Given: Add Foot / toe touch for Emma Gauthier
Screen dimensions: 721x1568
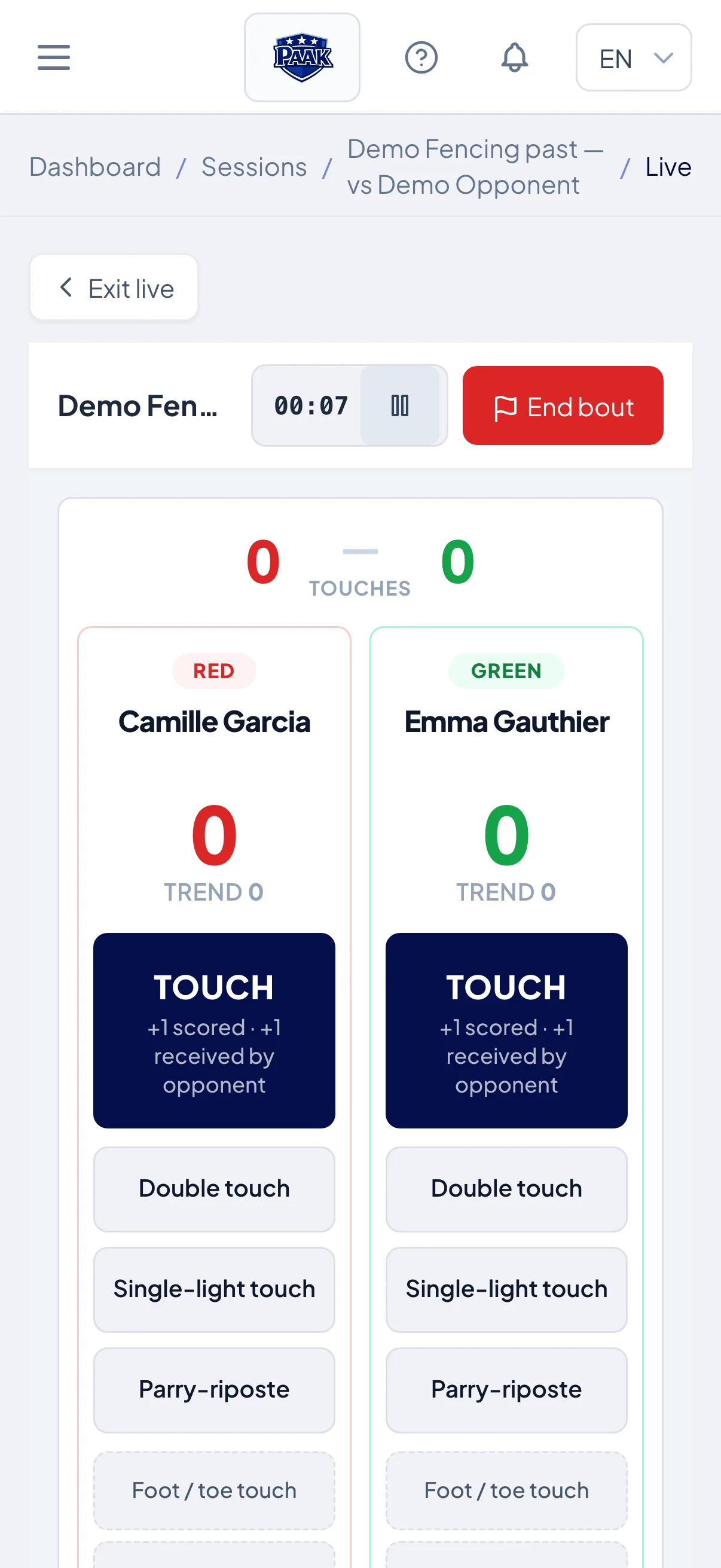Looking at the screenshot, I should coord(506,1491).
